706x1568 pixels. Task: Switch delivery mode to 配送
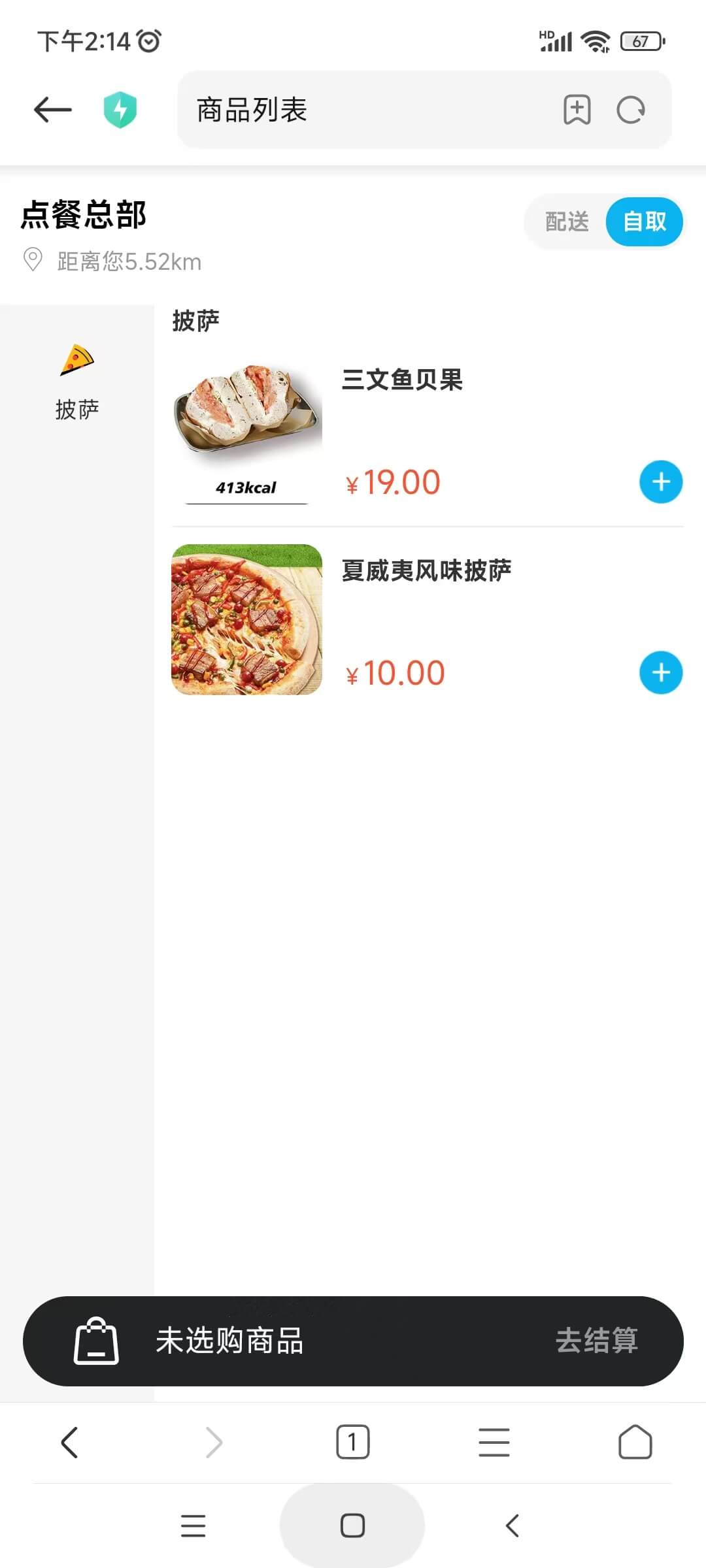567,222
